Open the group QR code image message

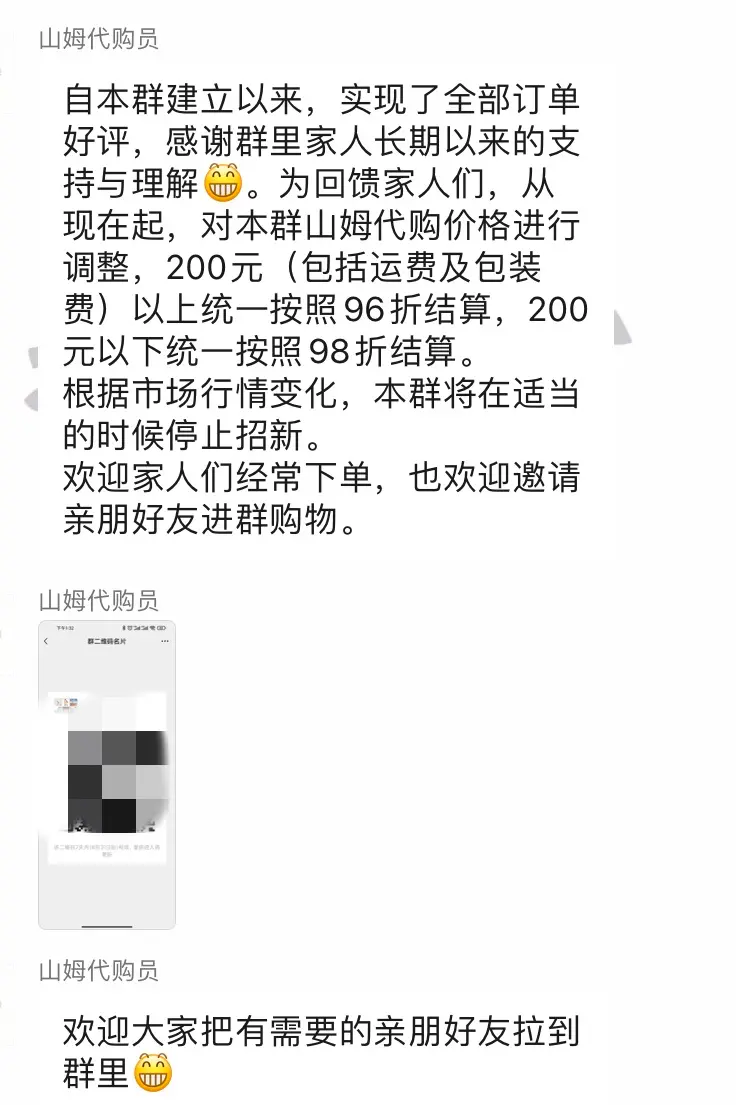click(x=107, y=775)
